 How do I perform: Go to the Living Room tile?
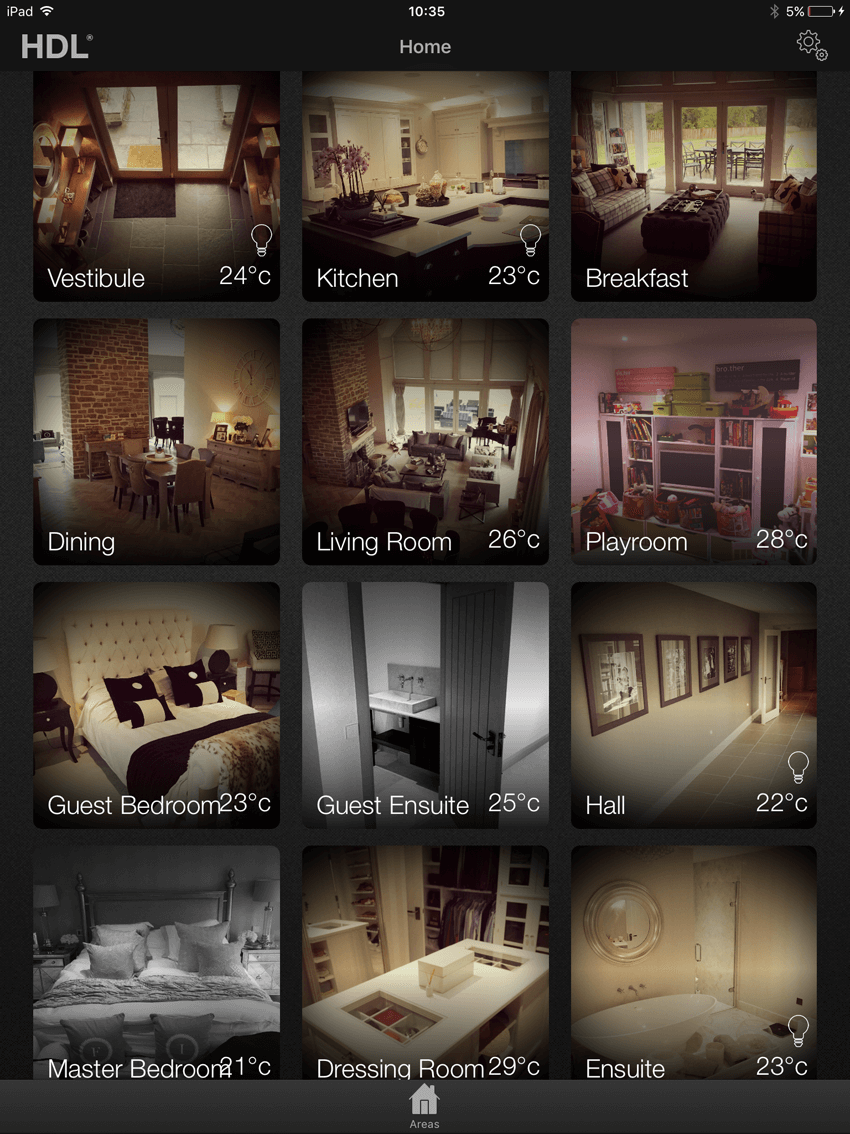tap(425, 441)
